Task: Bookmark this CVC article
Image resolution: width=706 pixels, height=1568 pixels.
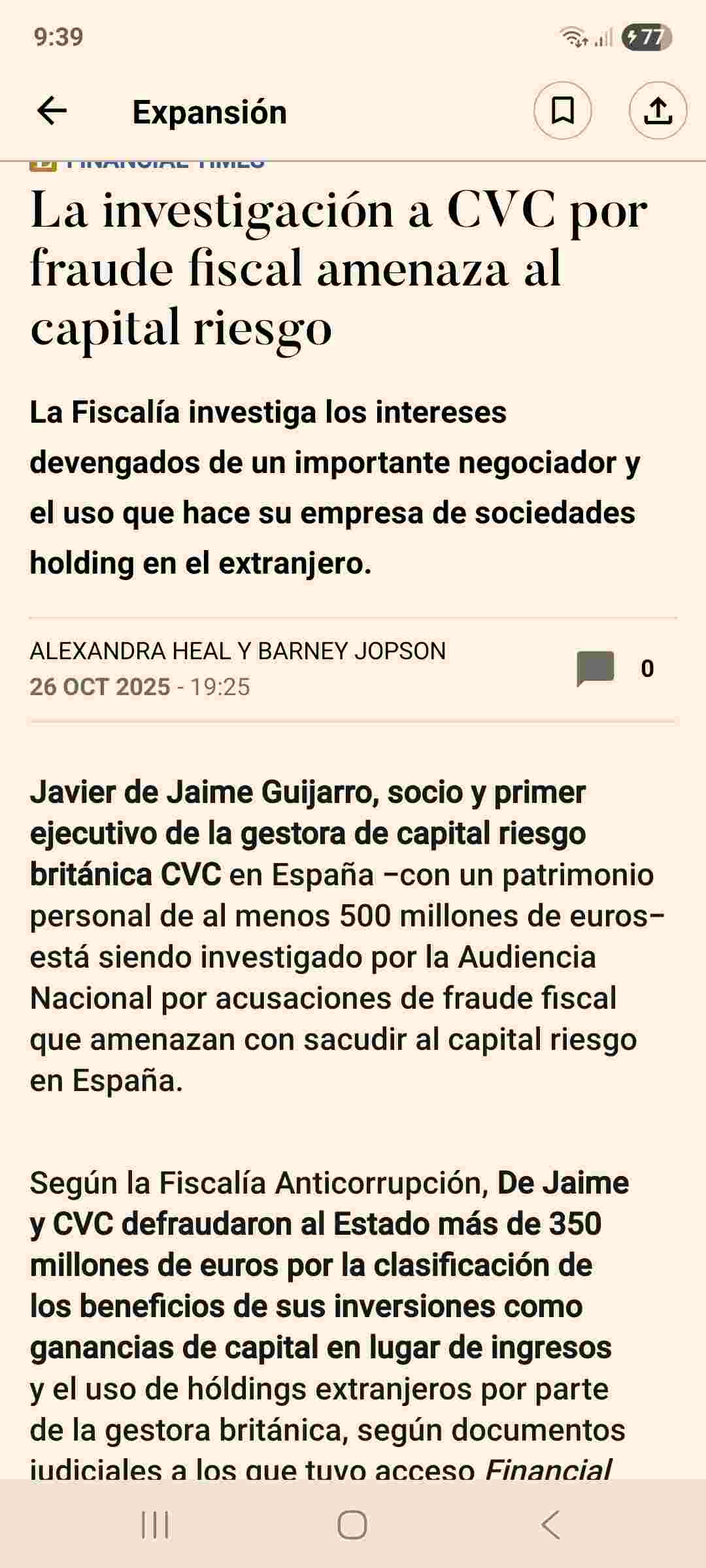Action: click(x=563, y=110)
